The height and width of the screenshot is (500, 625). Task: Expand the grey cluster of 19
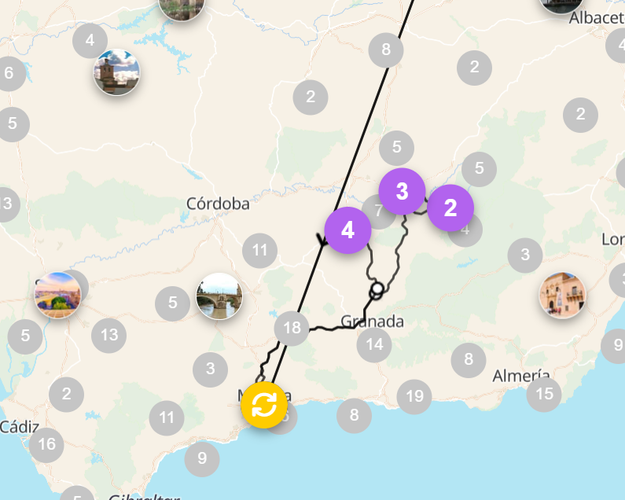[x=414, y=397]
